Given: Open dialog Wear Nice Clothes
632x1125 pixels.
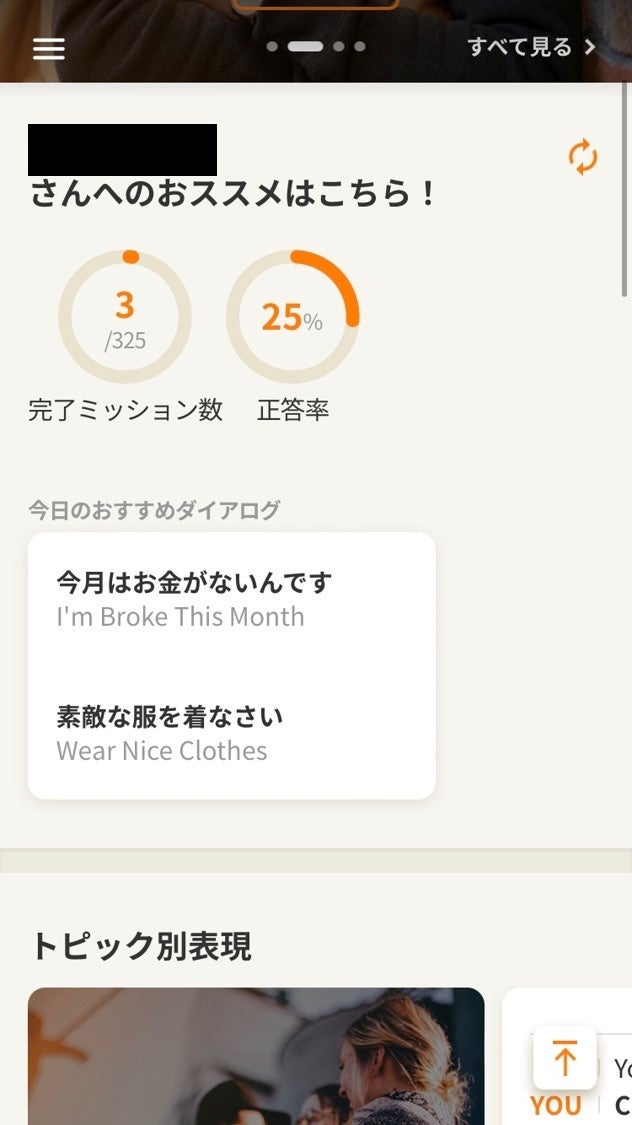Looking at the screenshot, I should coord(170,733).
